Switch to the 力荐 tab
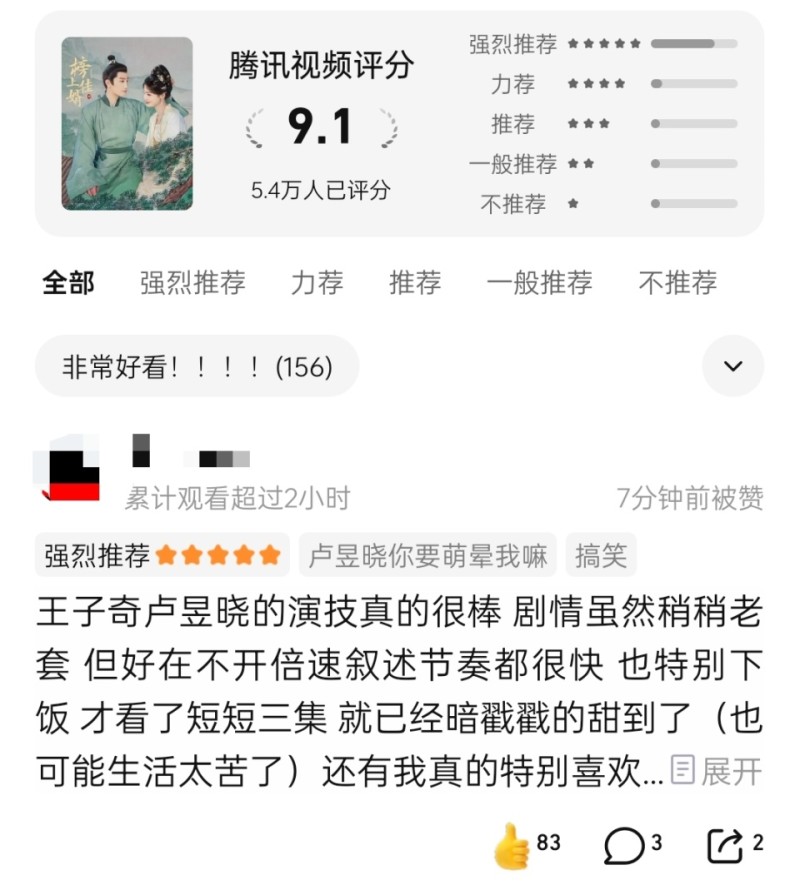Image resolution: width=800 pixels, height=890 pixels. (317, 283)
